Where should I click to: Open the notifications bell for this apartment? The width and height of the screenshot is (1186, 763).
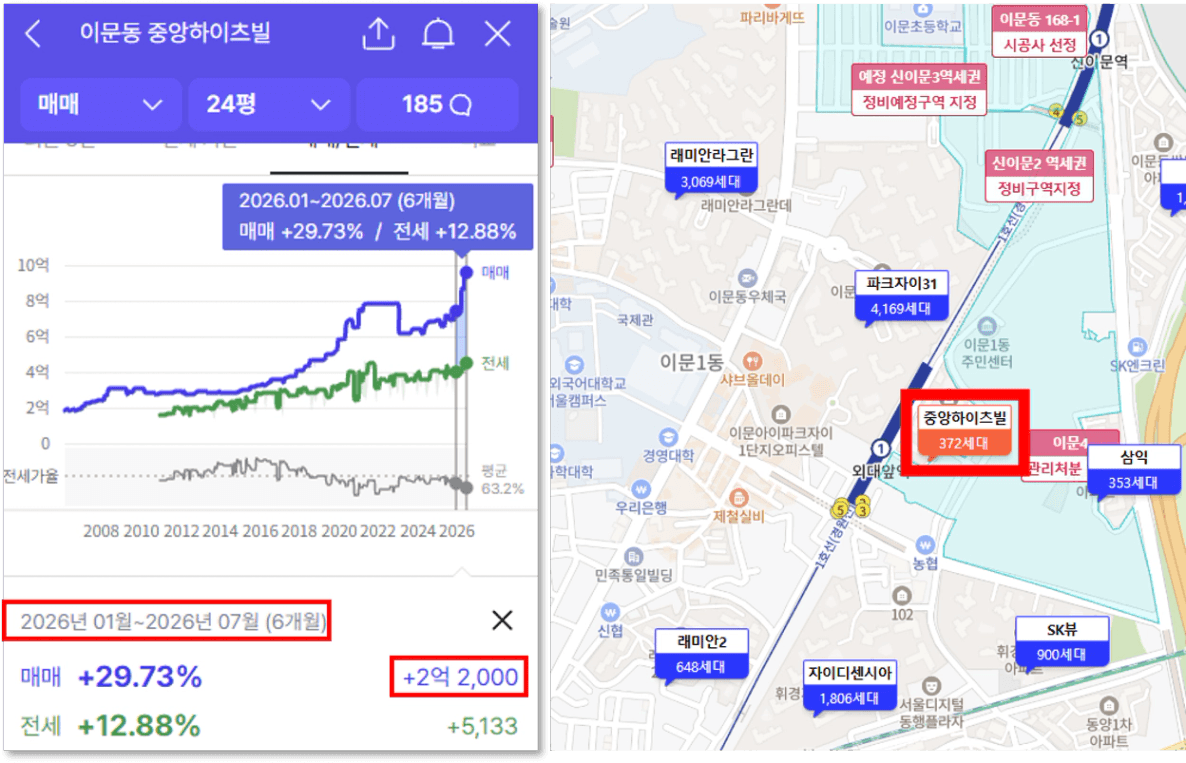[x=438, y=34]
